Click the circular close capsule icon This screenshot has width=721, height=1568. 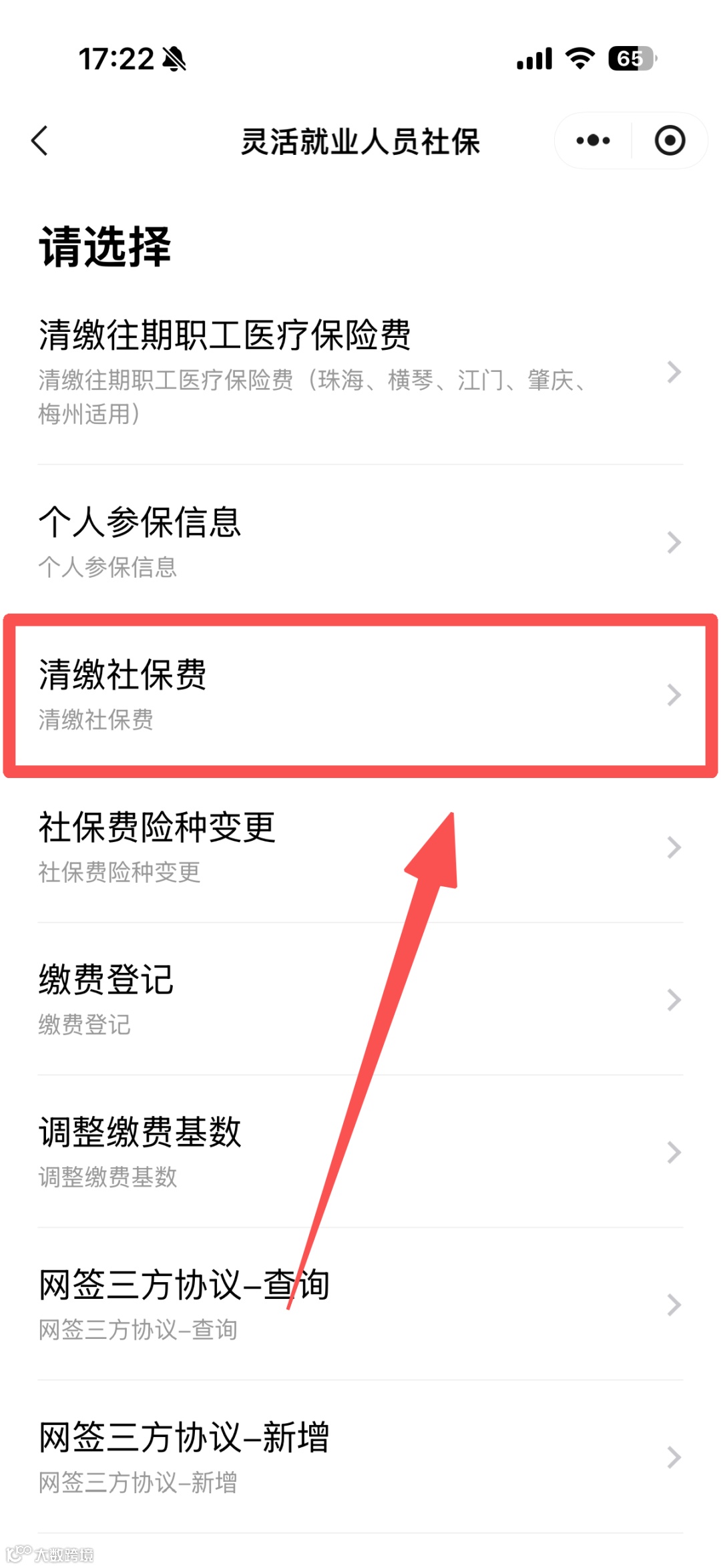click(670, 140)
